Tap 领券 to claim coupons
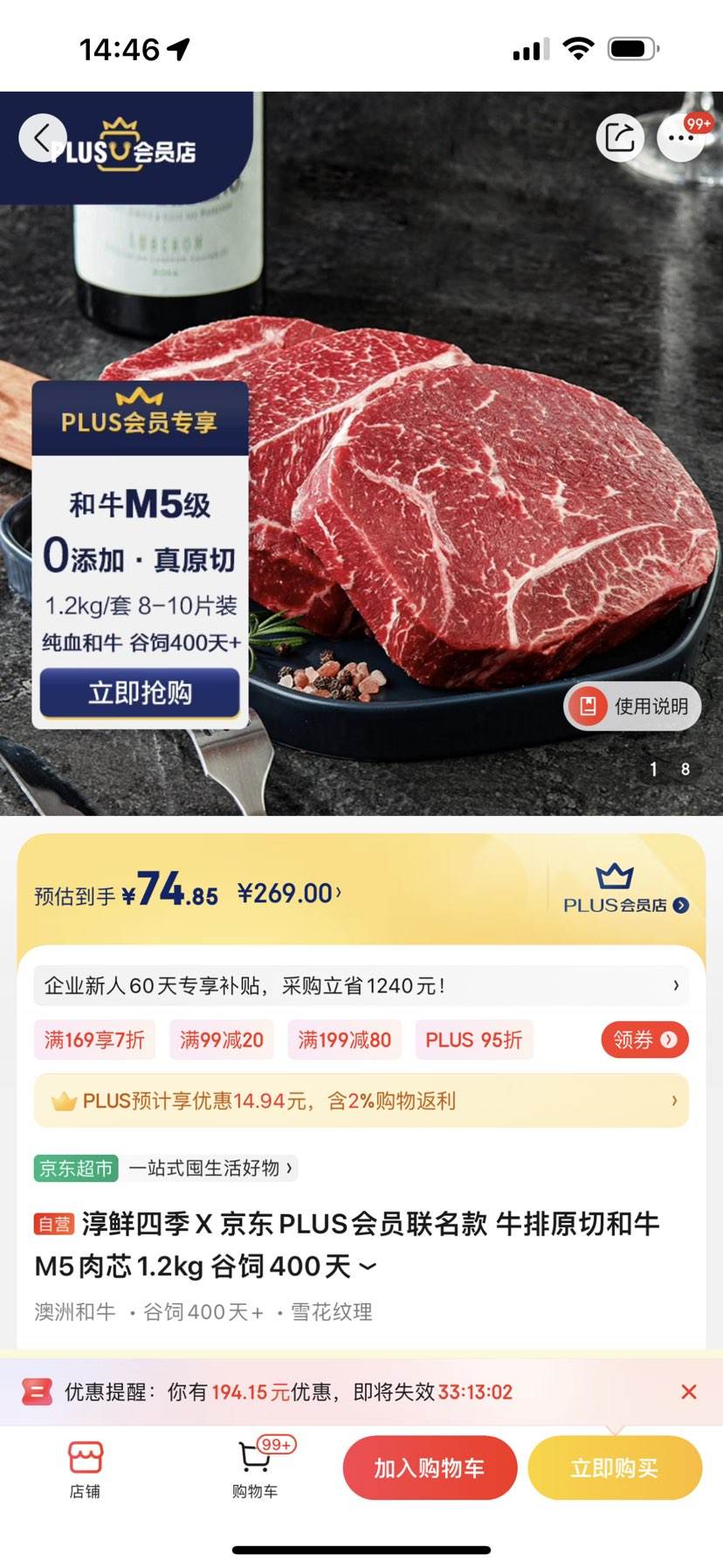 (x=645, y=1040)
